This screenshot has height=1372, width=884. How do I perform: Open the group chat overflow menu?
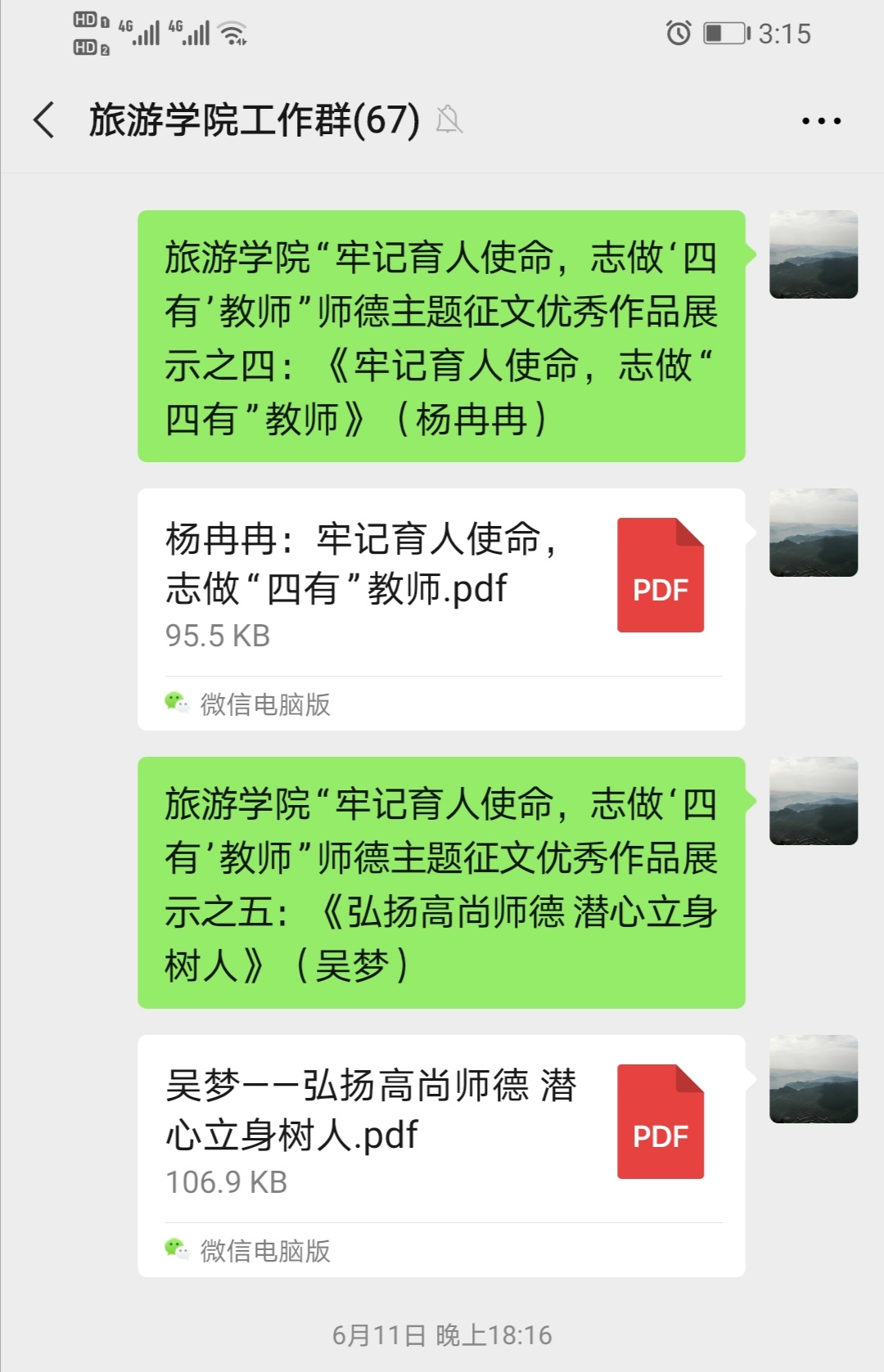coord(820,121)
